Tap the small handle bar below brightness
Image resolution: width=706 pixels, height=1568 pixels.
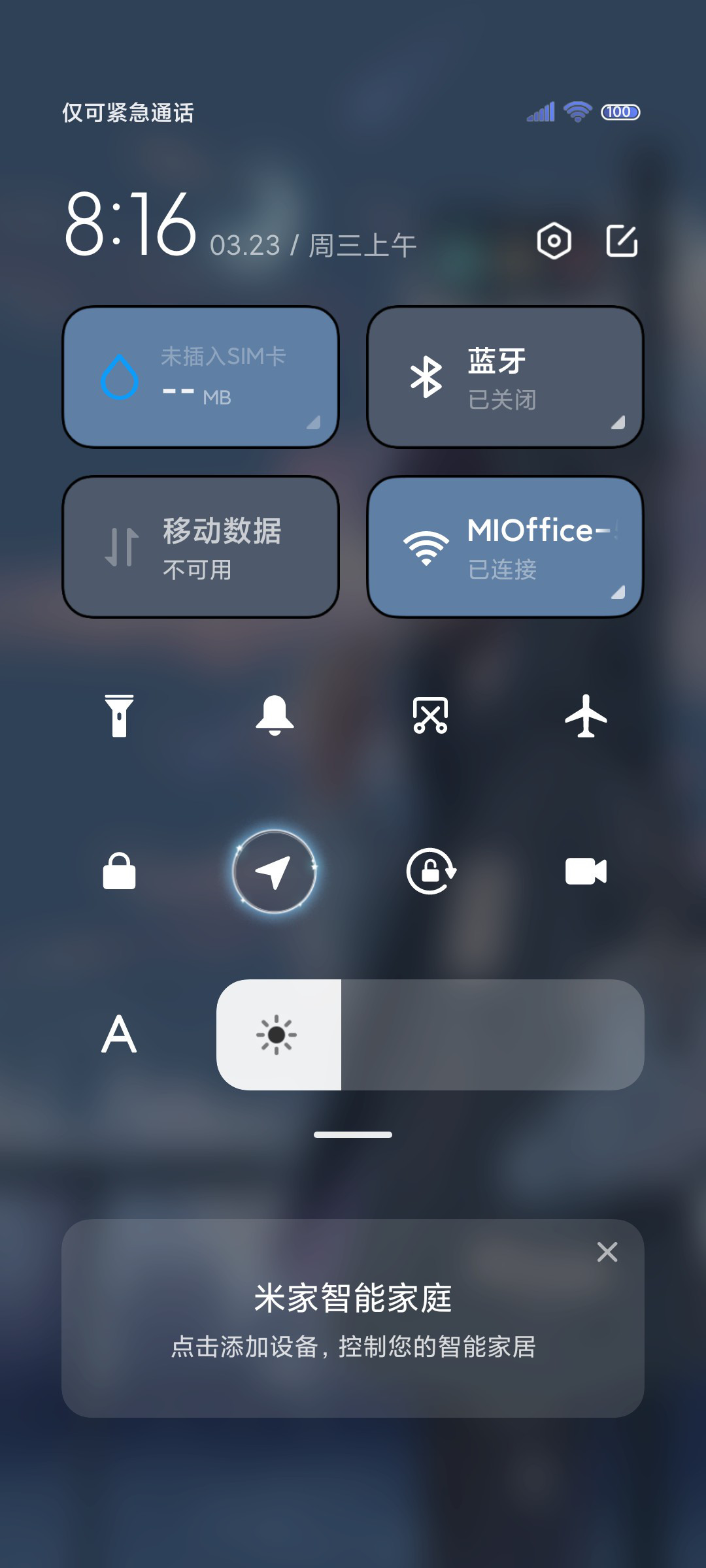(353, 1135)
